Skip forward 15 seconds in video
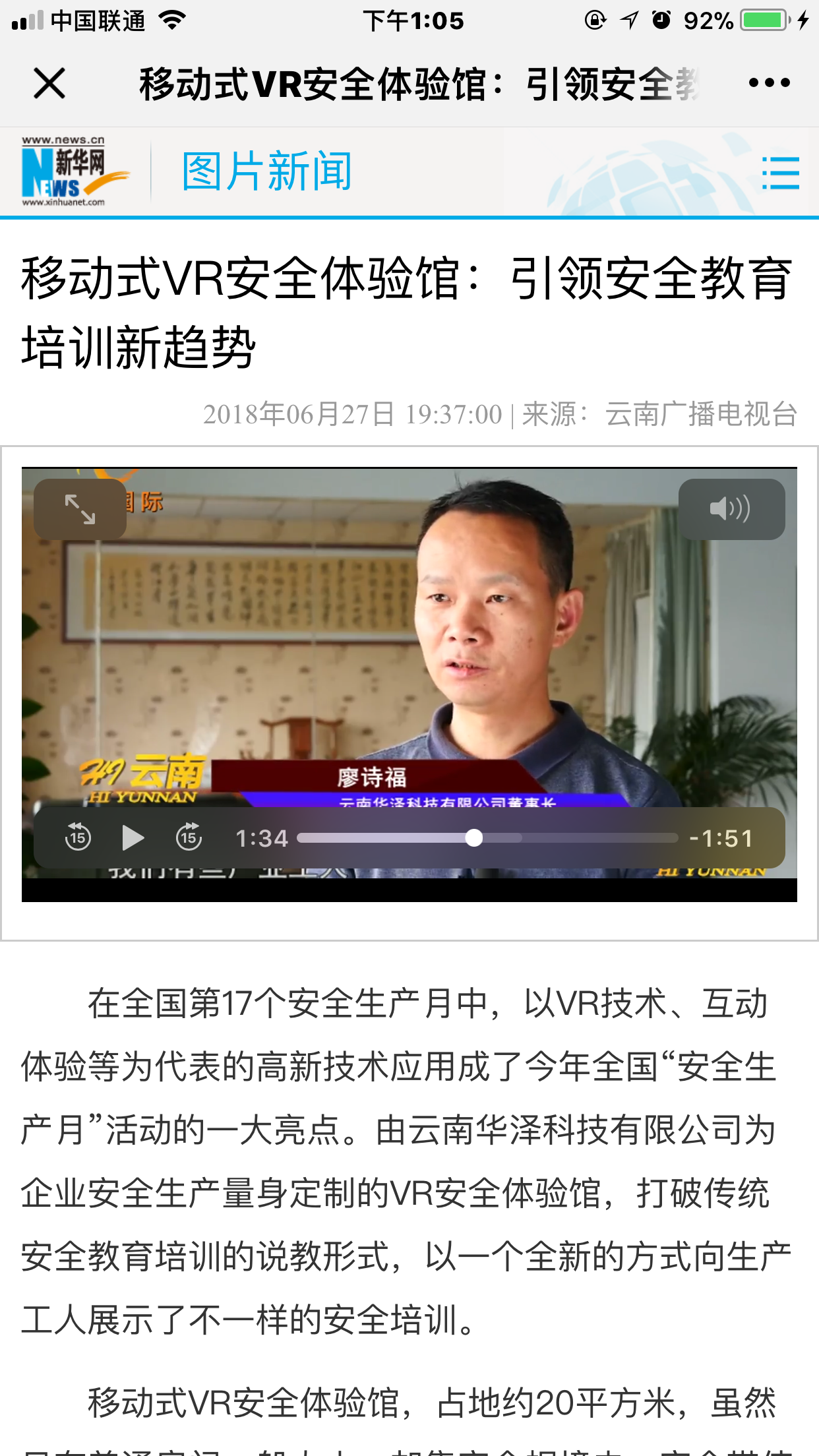This screenshot has height=1456, width=819. click(x=189, y=837)
